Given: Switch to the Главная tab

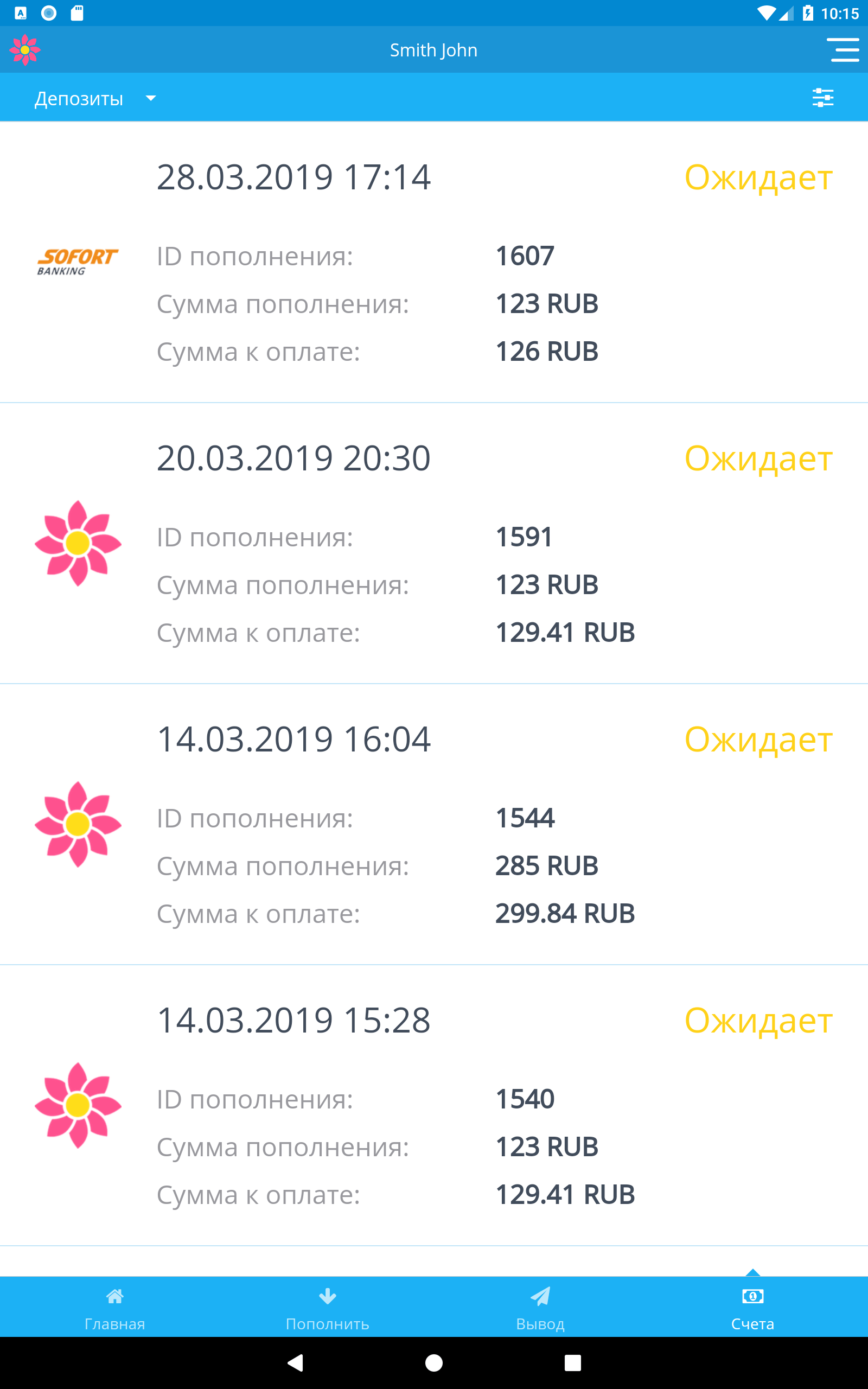Looking at the screenshot, I should tap(115, 1308).
